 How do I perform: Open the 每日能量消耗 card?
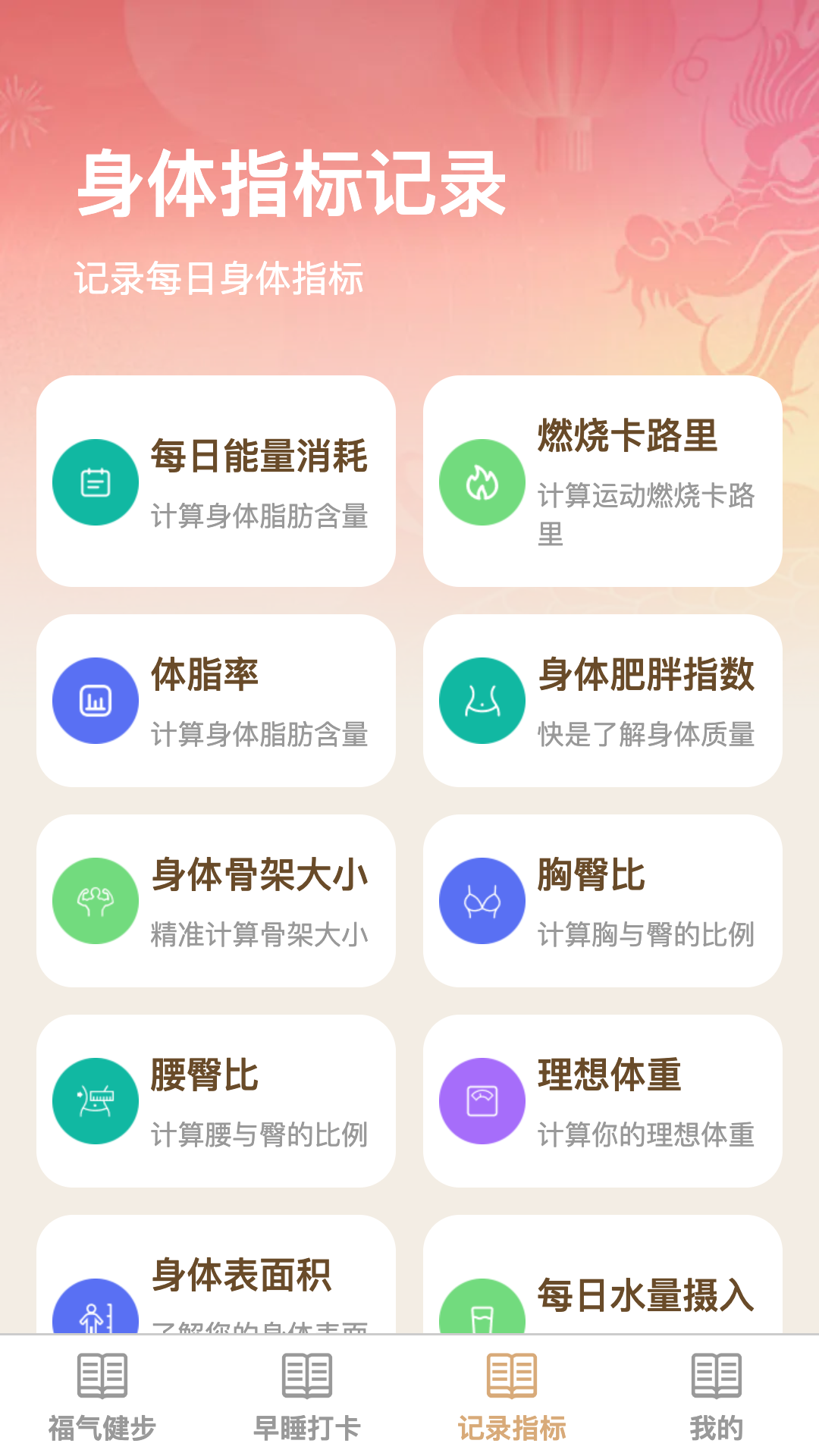(219, 482)
